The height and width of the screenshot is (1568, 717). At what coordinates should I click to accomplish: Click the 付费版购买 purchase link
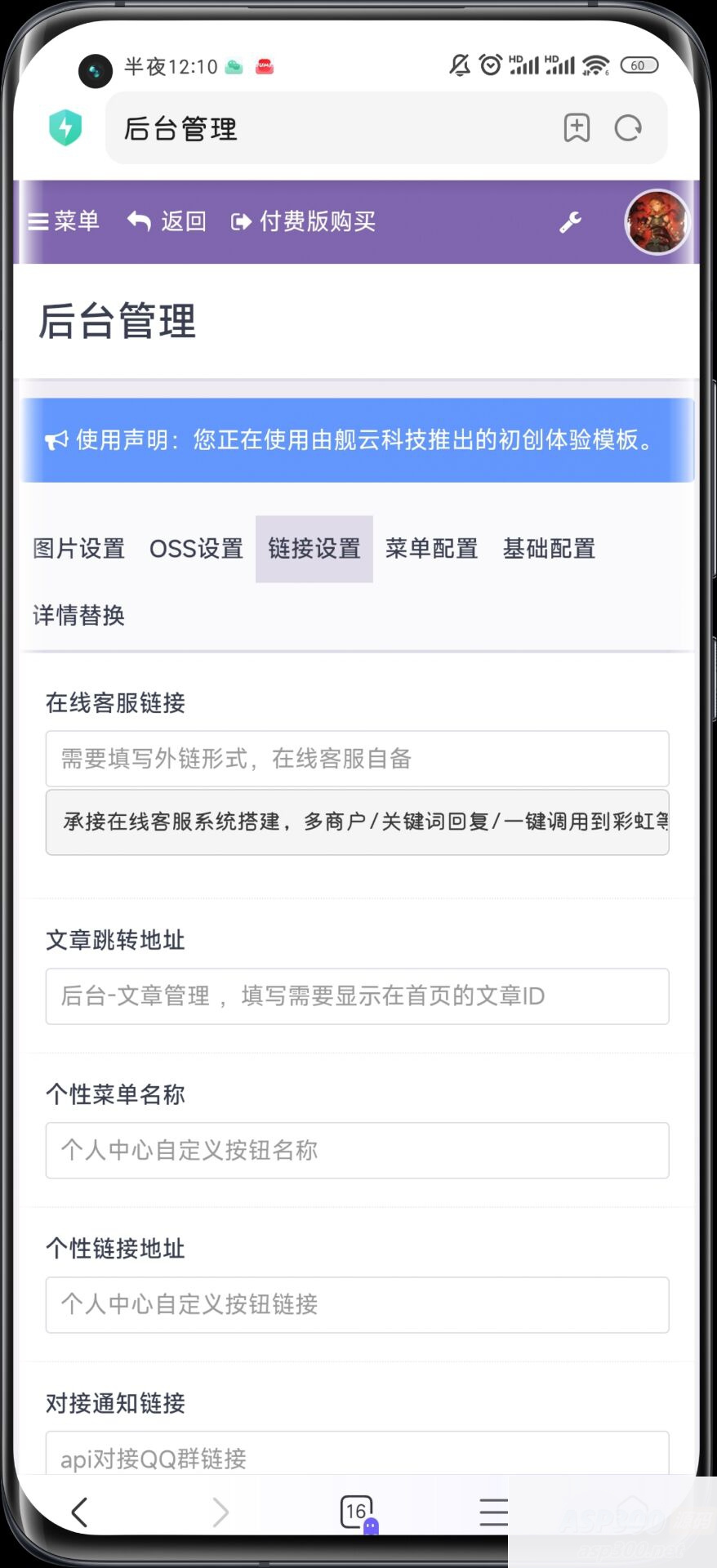click(305, 220)
